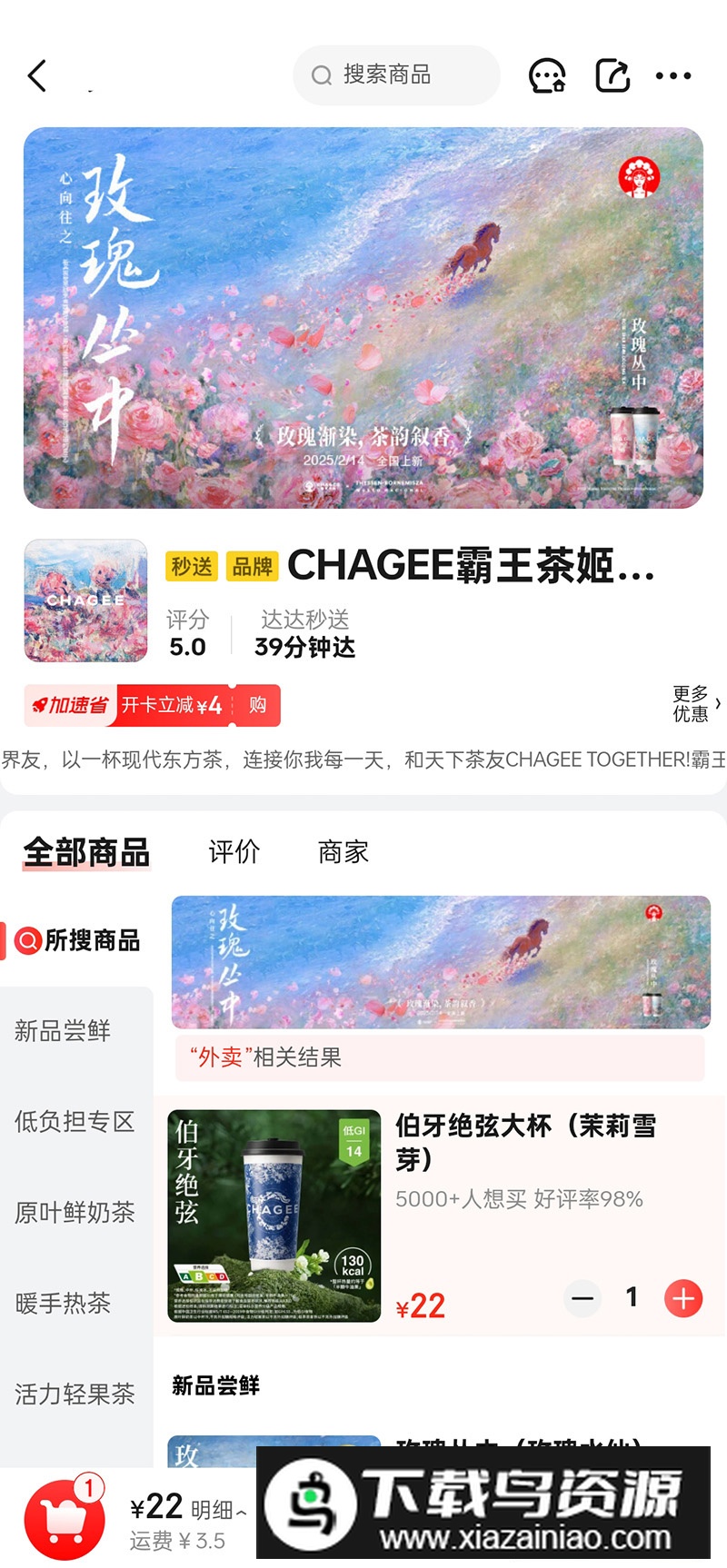Viewport: 727px width, 1568px height.
Task: Share this CHAGEE store
Action: pyautogui.click(x=612, y=75)
